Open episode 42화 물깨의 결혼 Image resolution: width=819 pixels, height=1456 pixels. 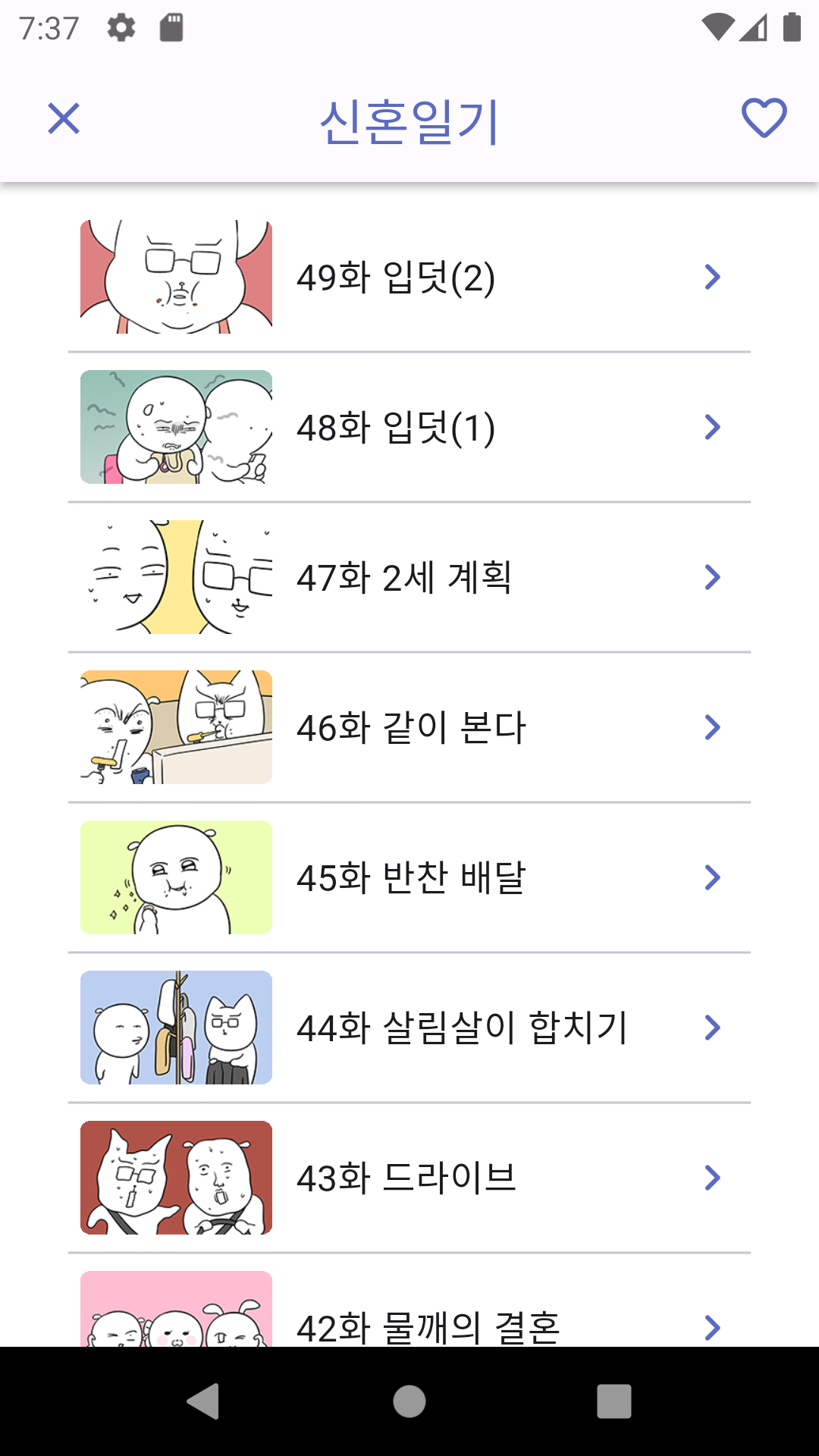pyautogui.click(x=409, y=1319)
